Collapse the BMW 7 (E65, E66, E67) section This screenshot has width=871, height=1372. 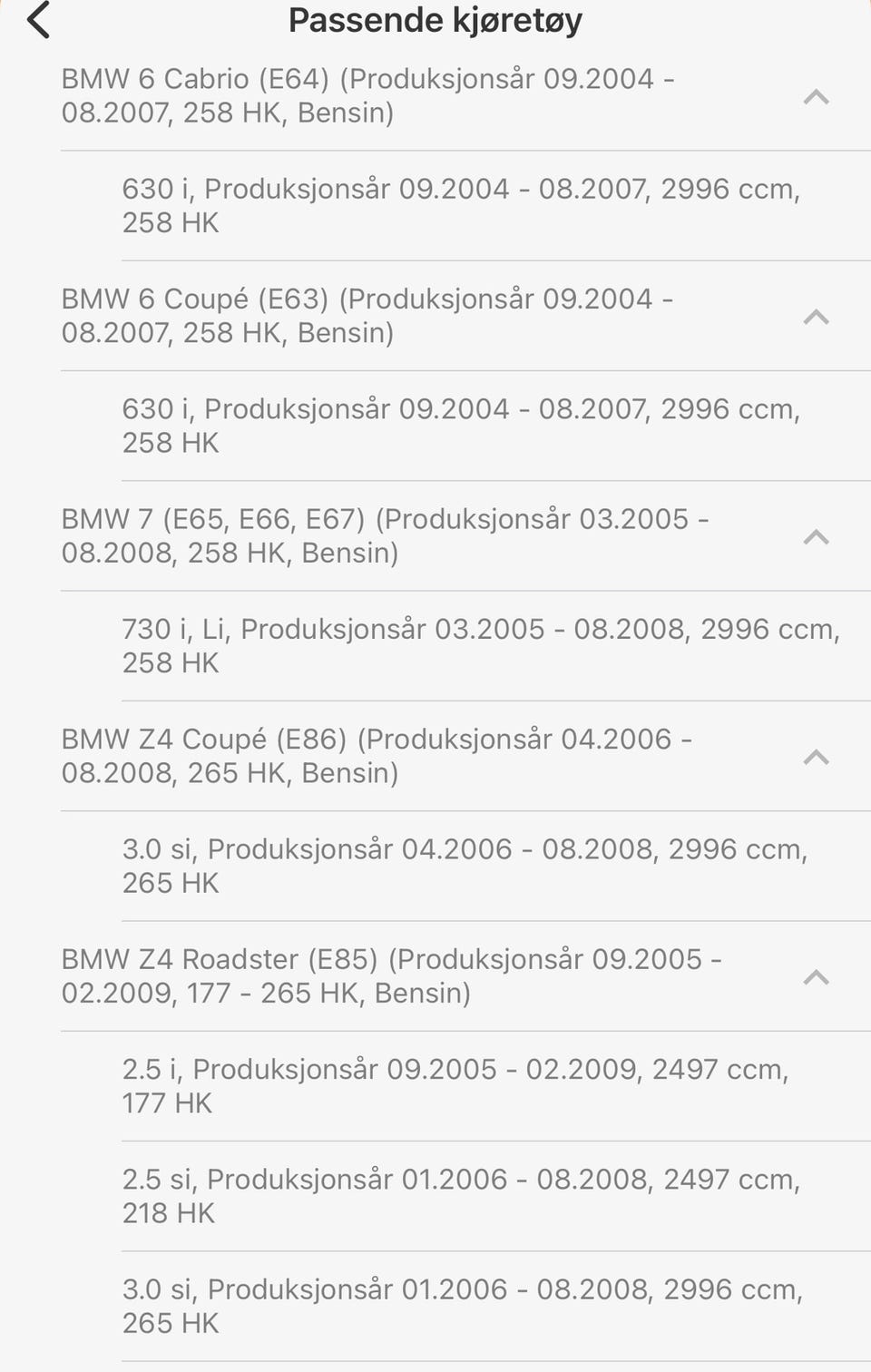[x=816, y=536]
